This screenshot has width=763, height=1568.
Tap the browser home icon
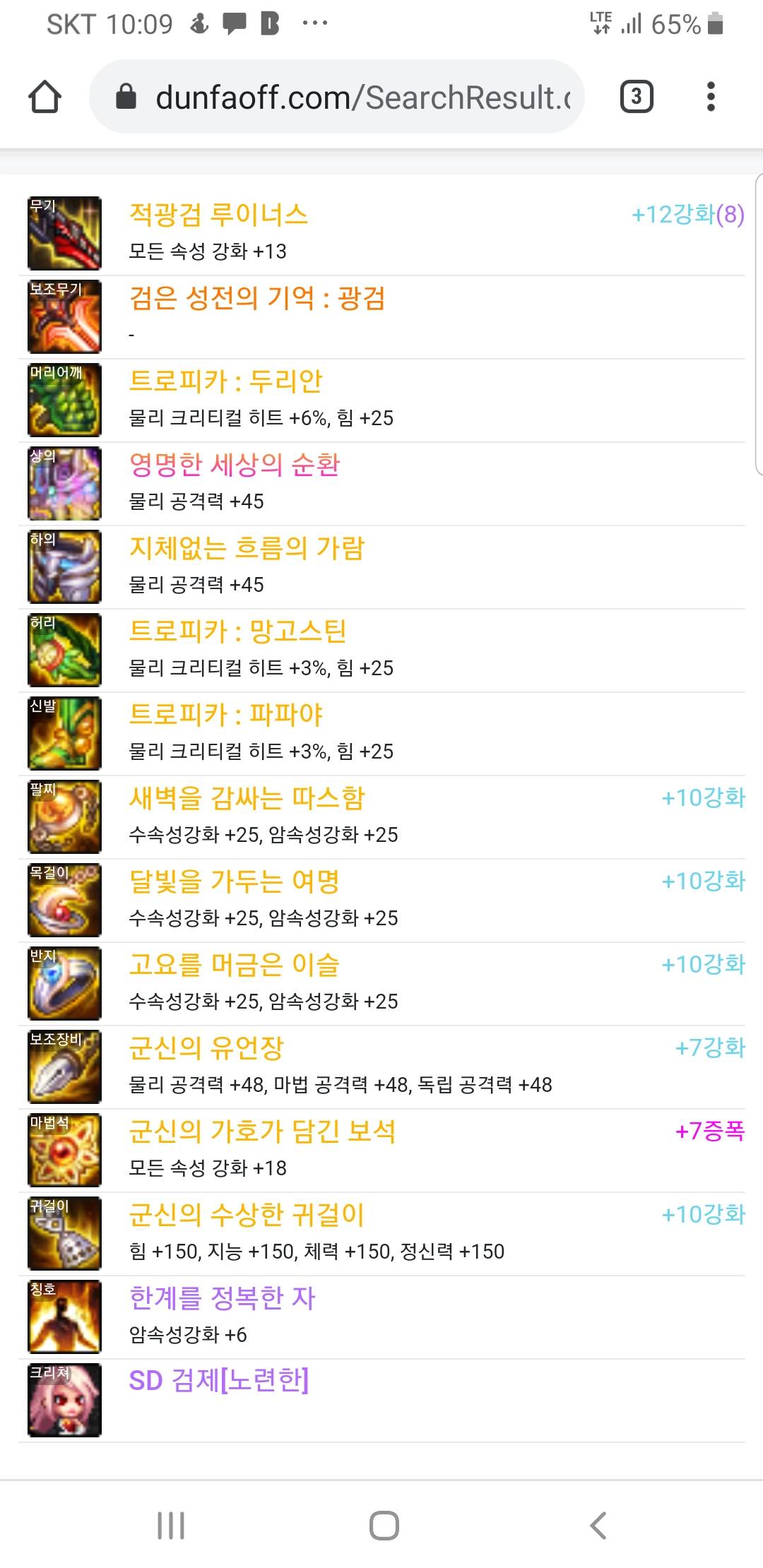(x=45, y=97)
